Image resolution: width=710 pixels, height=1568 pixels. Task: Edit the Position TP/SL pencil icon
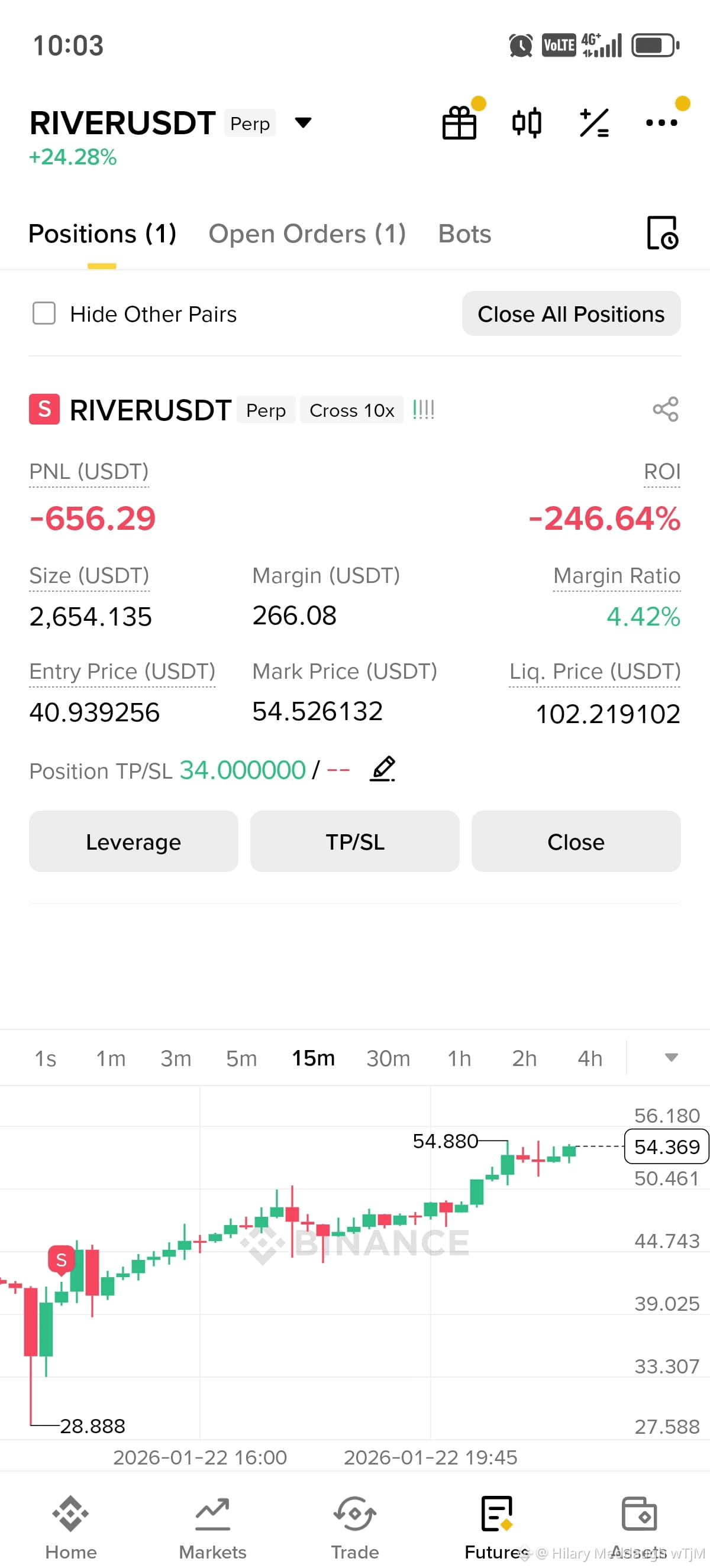tap(383, 769)
